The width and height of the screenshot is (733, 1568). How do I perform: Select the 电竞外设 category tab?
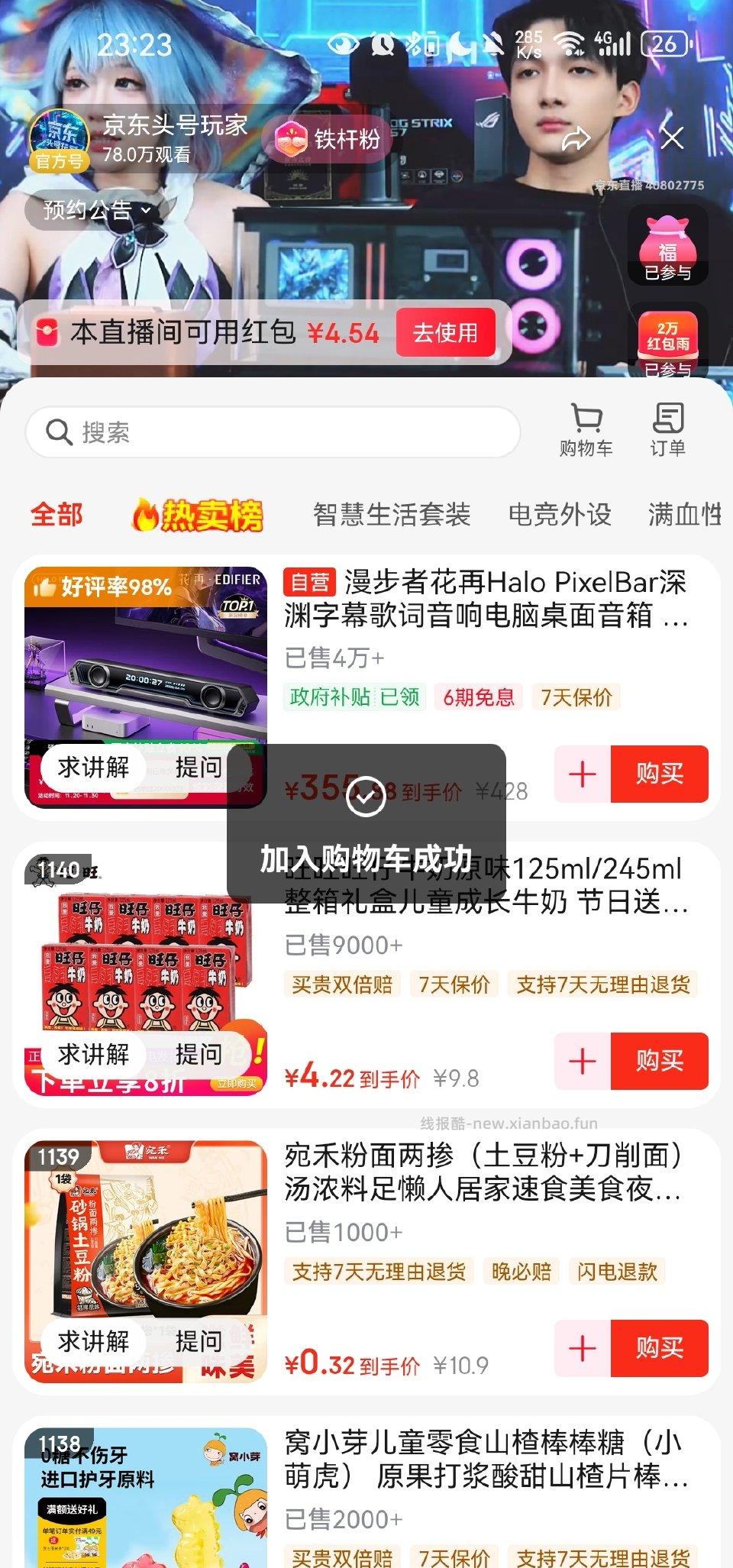point(559,514)
